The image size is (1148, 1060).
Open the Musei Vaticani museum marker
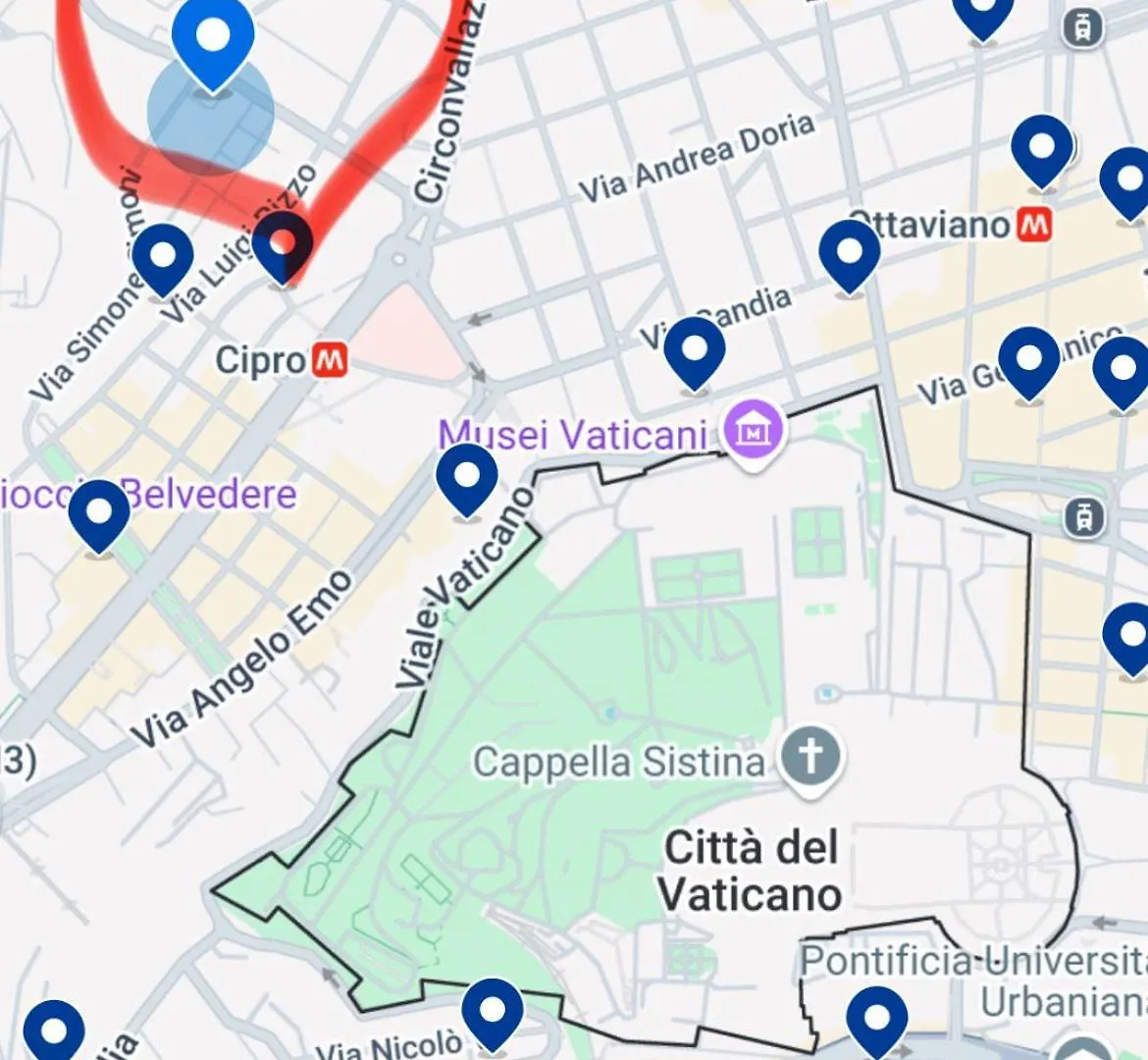[x=754, y=432]
